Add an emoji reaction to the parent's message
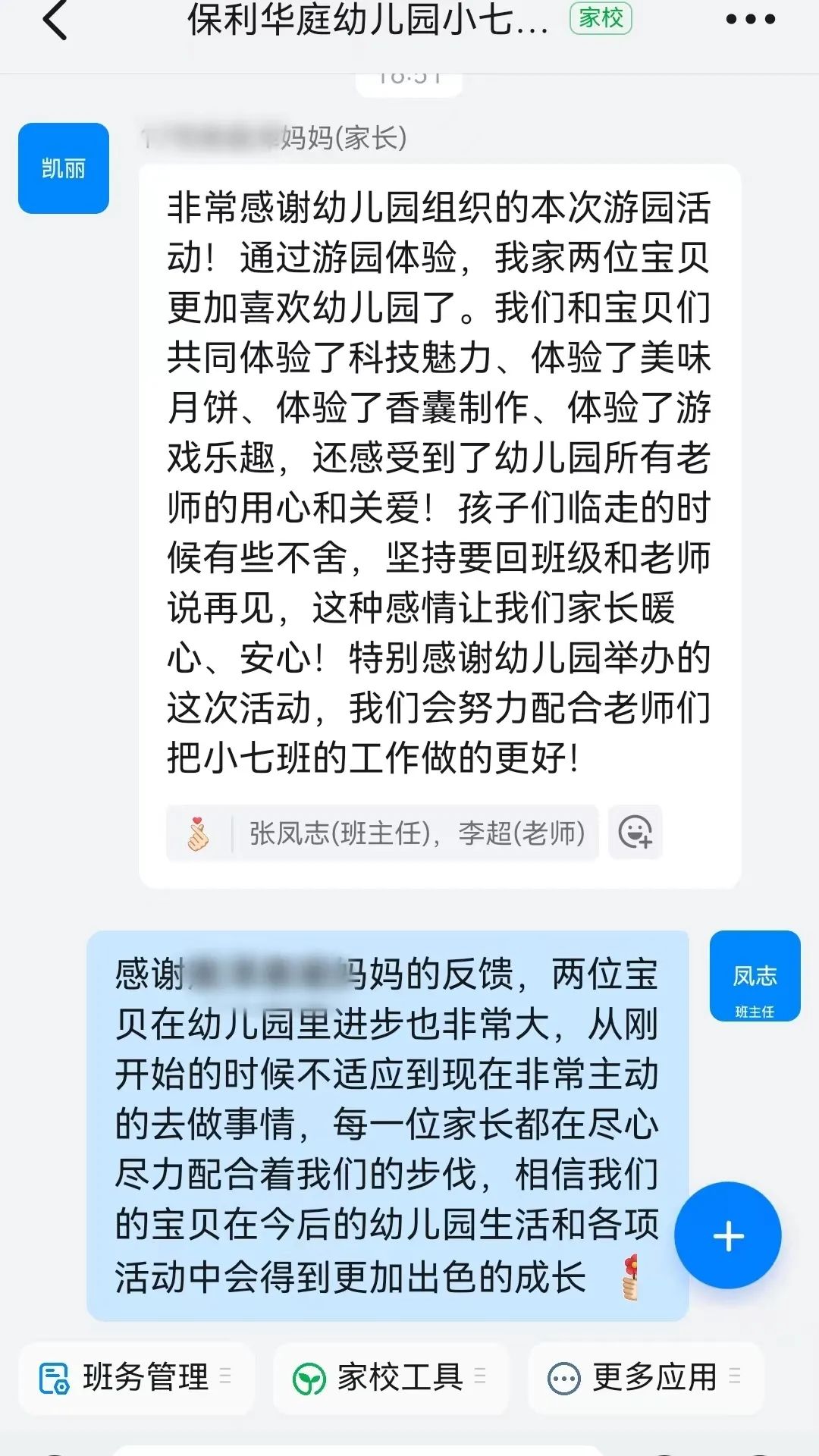 click(x=635, y=833)
